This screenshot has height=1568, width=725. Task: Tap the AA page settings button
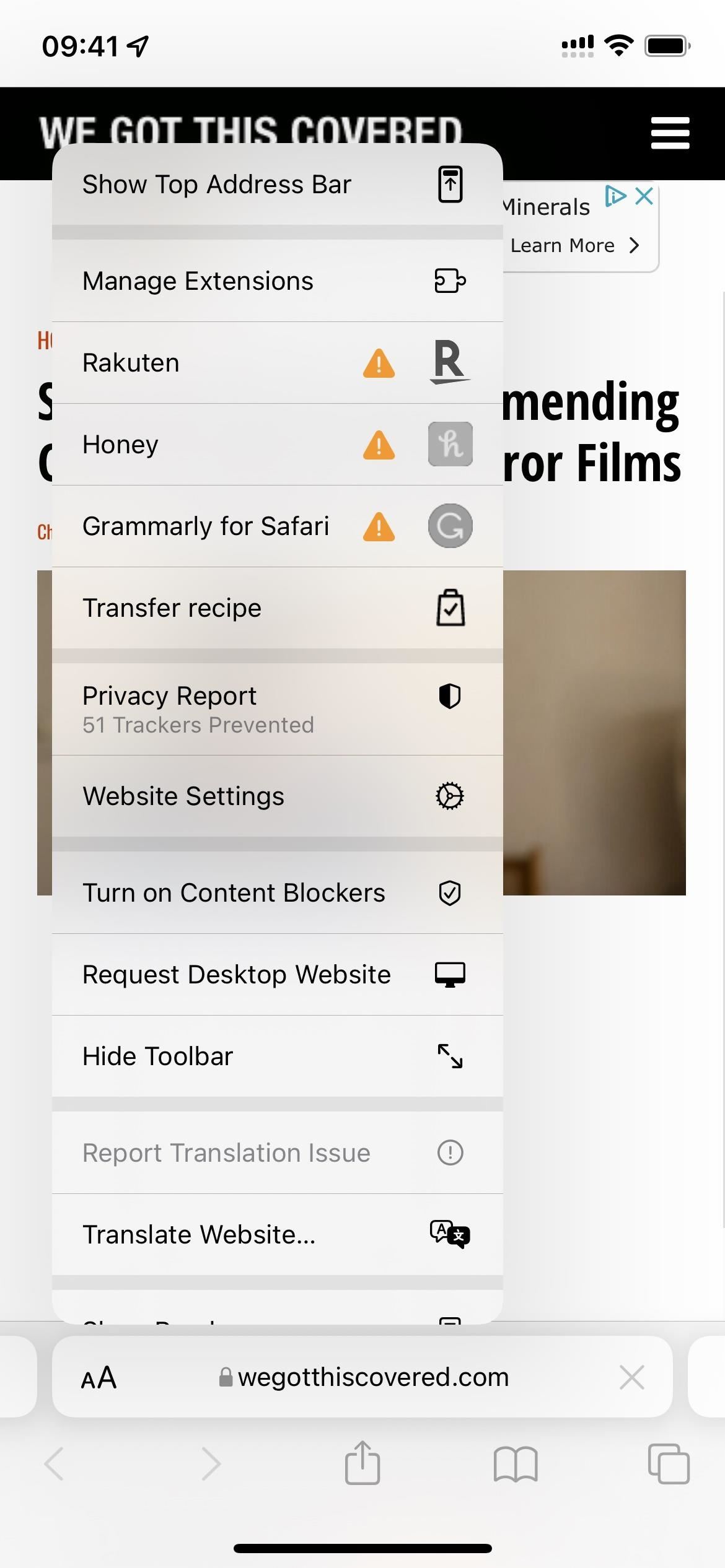pos(99,1378)
